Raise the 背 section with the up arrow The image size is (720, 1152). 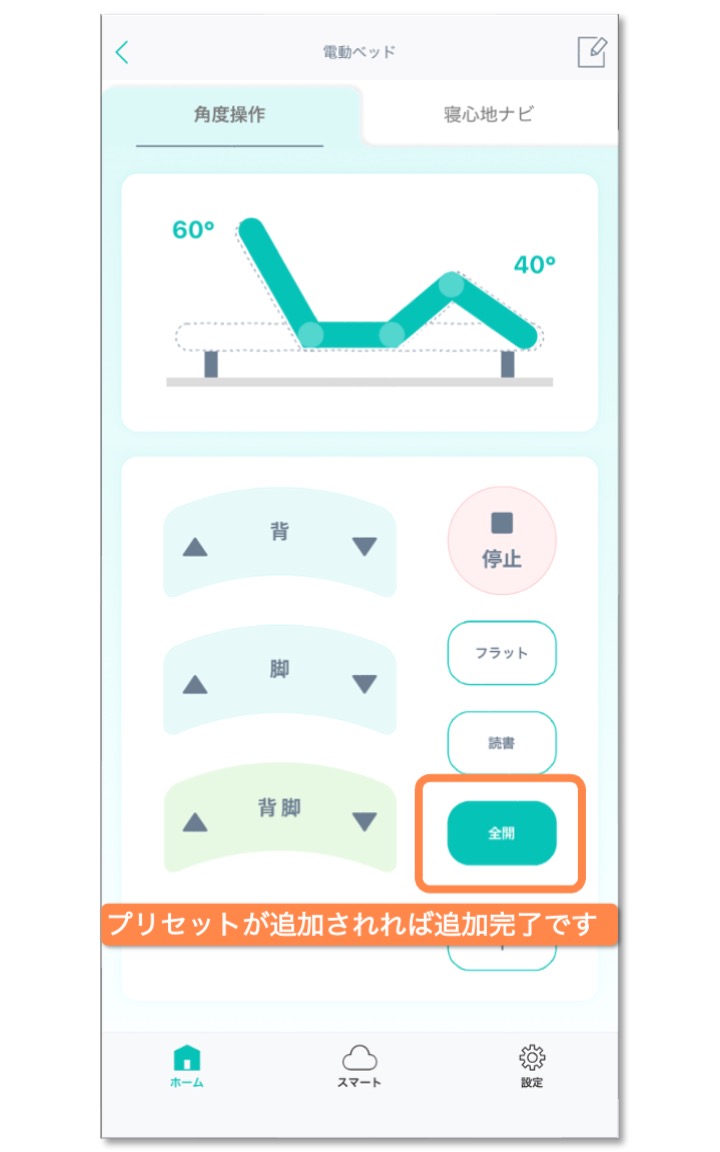[196, 547]
